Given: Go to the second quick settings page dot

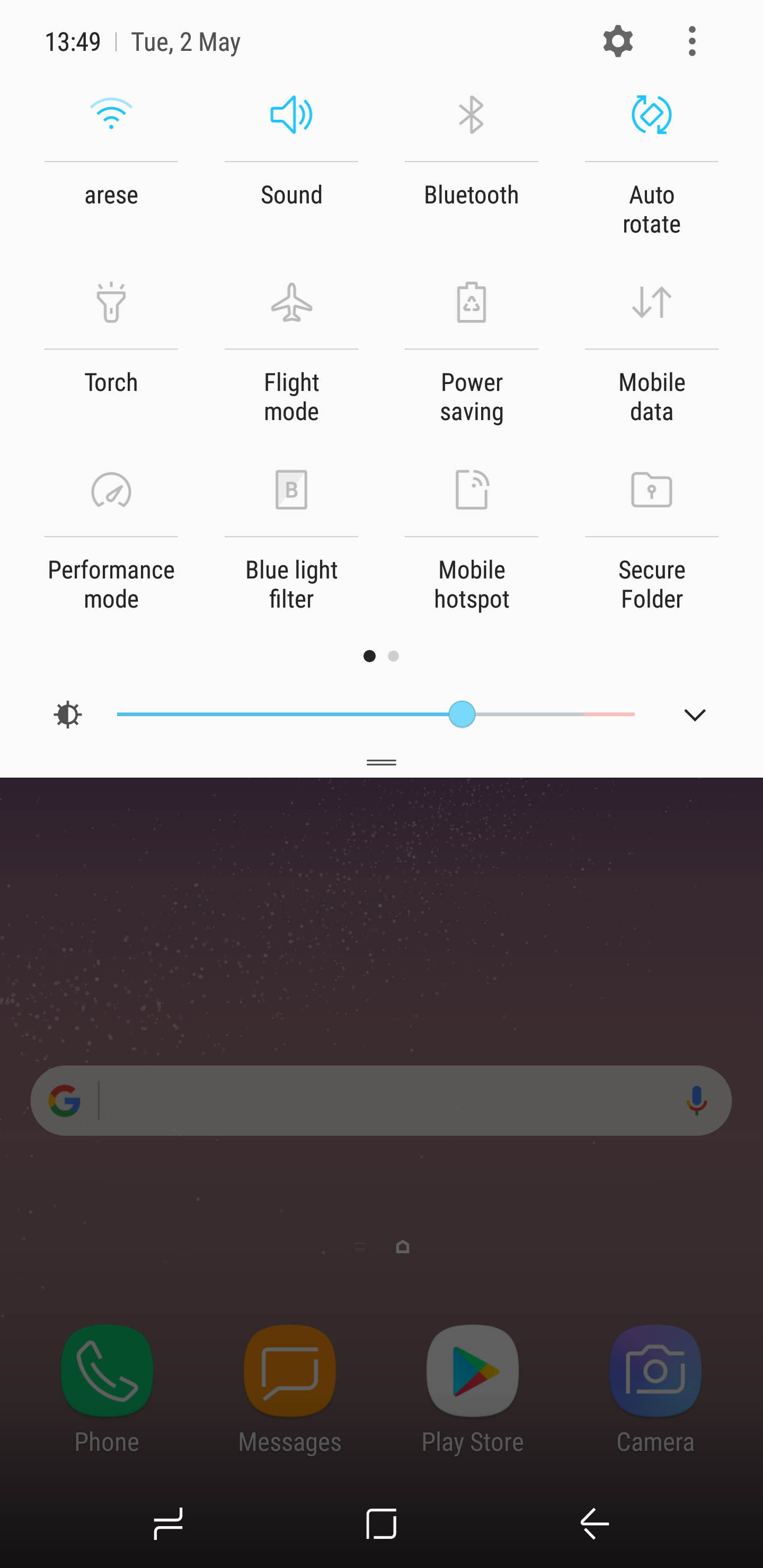Looking at the screenshot, I should [x=393, y=656].
